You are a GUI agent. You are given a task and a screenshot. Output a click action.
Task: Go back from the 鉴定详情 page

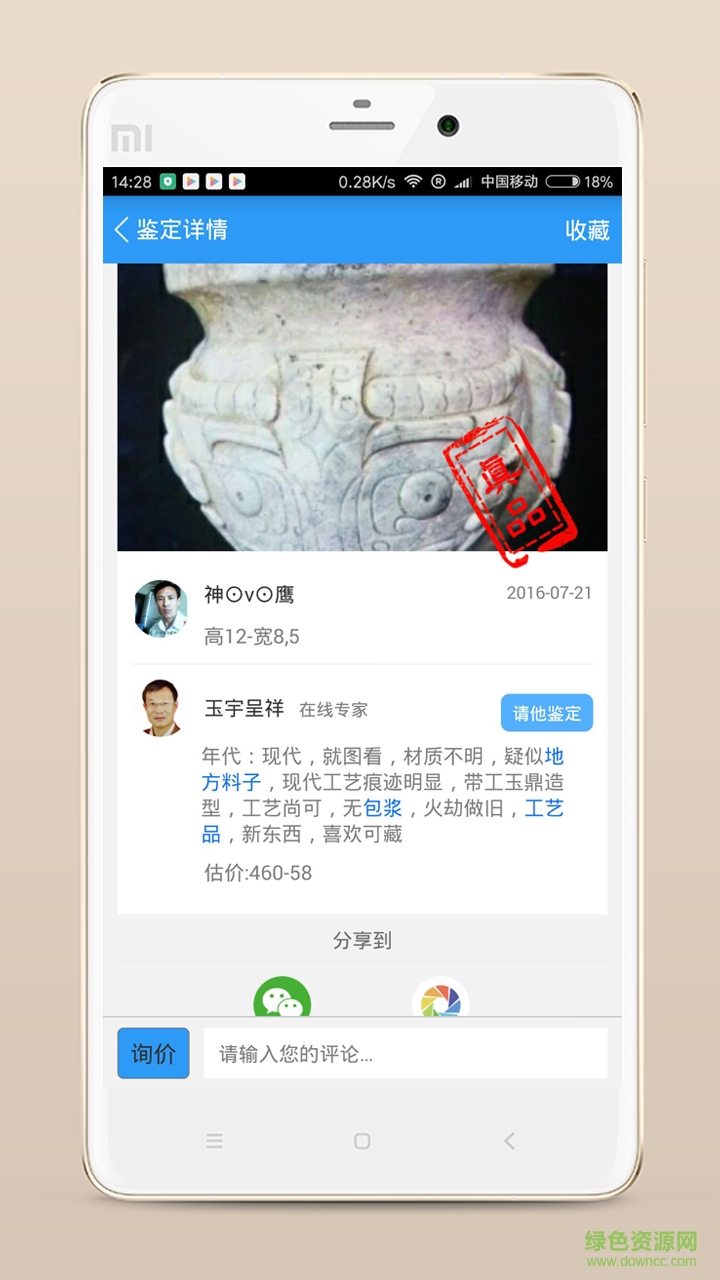point(123,230)
